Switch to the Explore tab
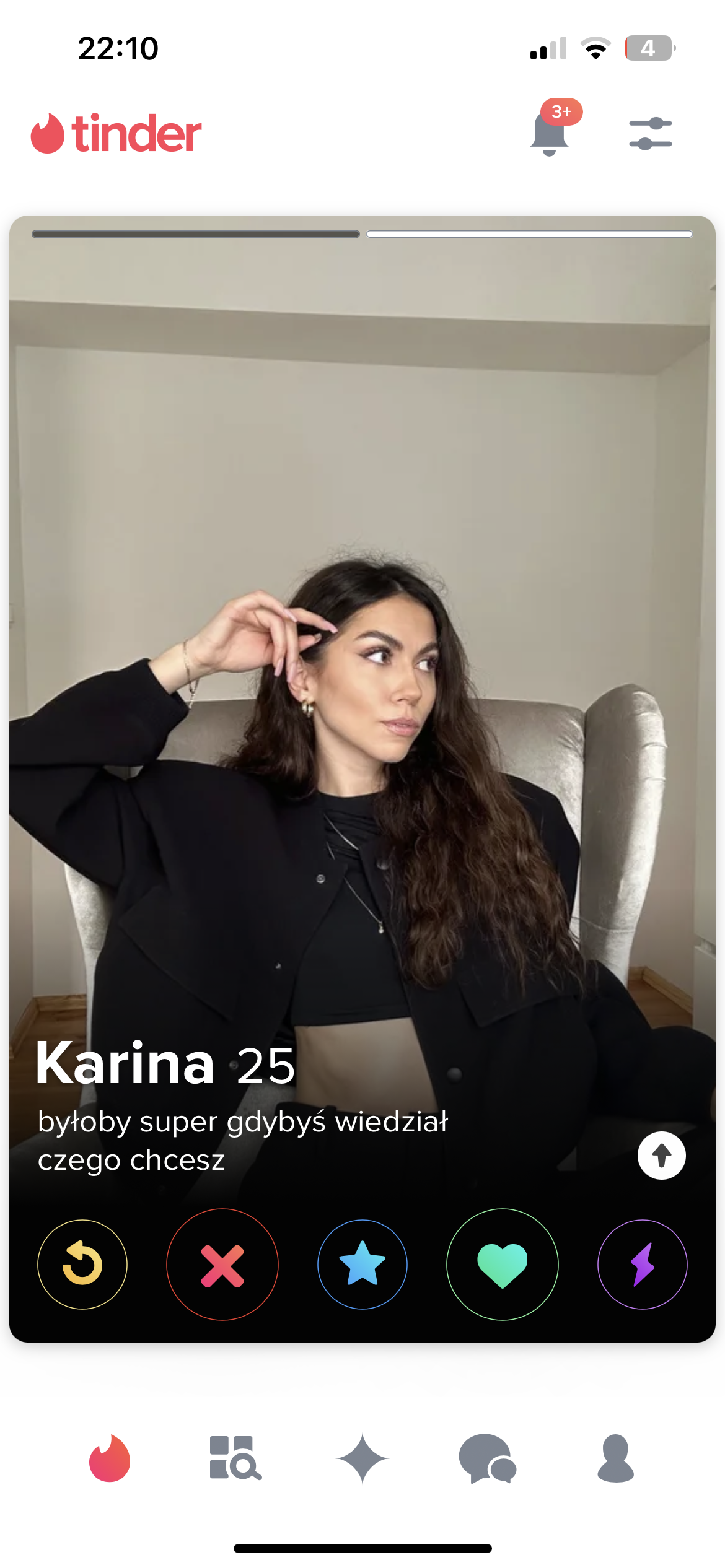725x1568 pixels. click(235, 1458)
